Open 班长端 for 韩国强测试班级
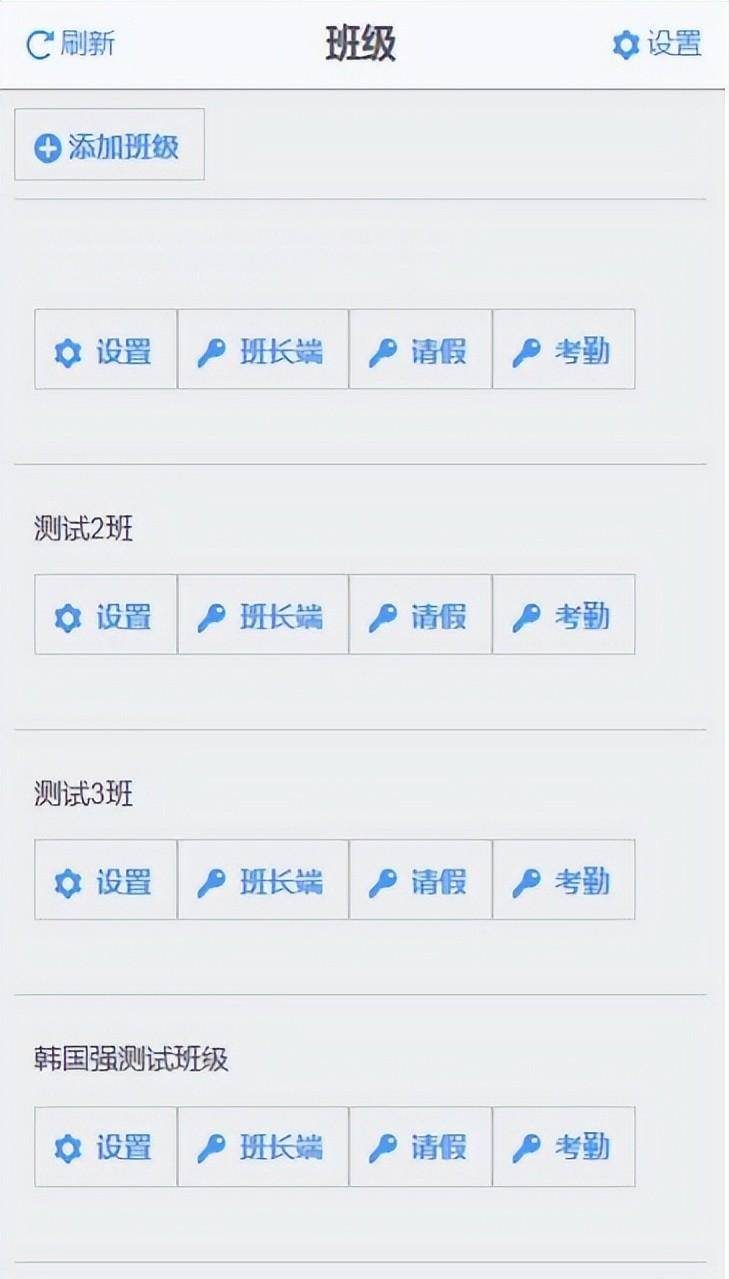 (x=263, y=1146)
